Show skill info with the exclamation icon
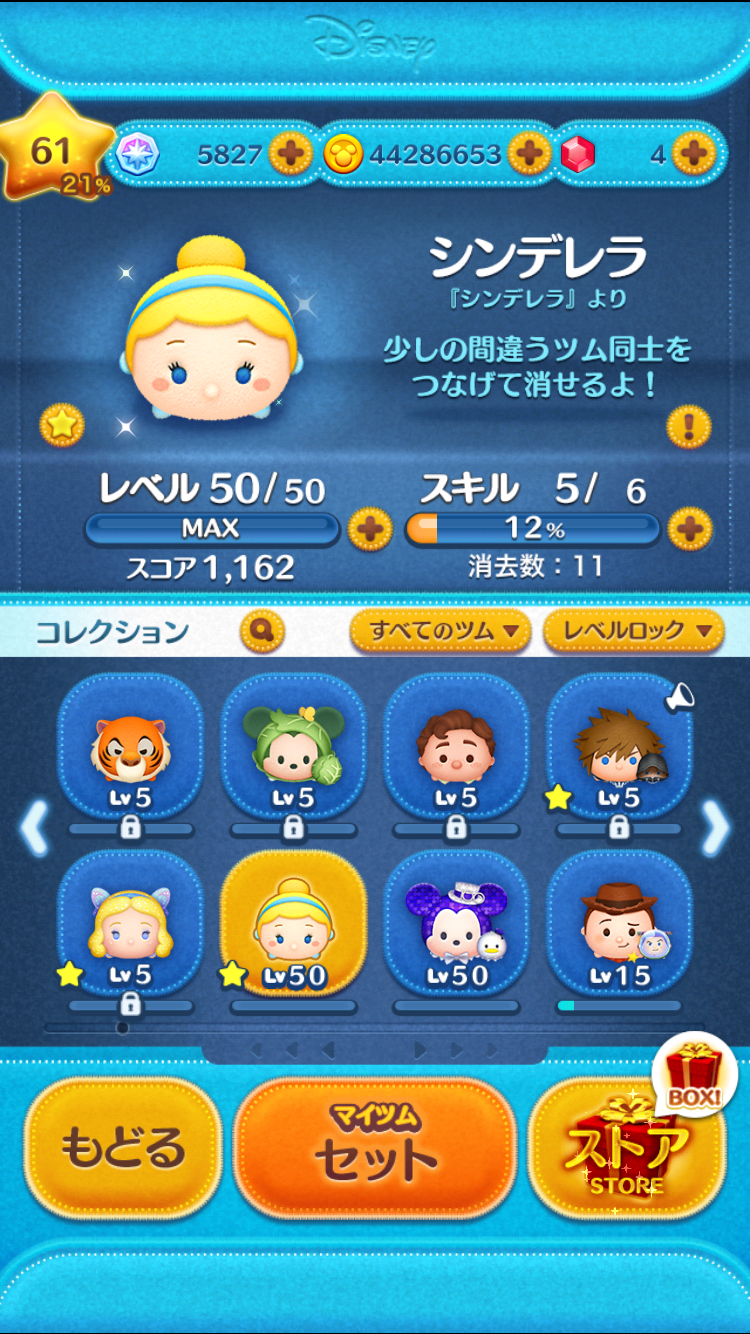The height and width of the screenshot is (1334, 750). pyautogui.click(x=689, y=427)
